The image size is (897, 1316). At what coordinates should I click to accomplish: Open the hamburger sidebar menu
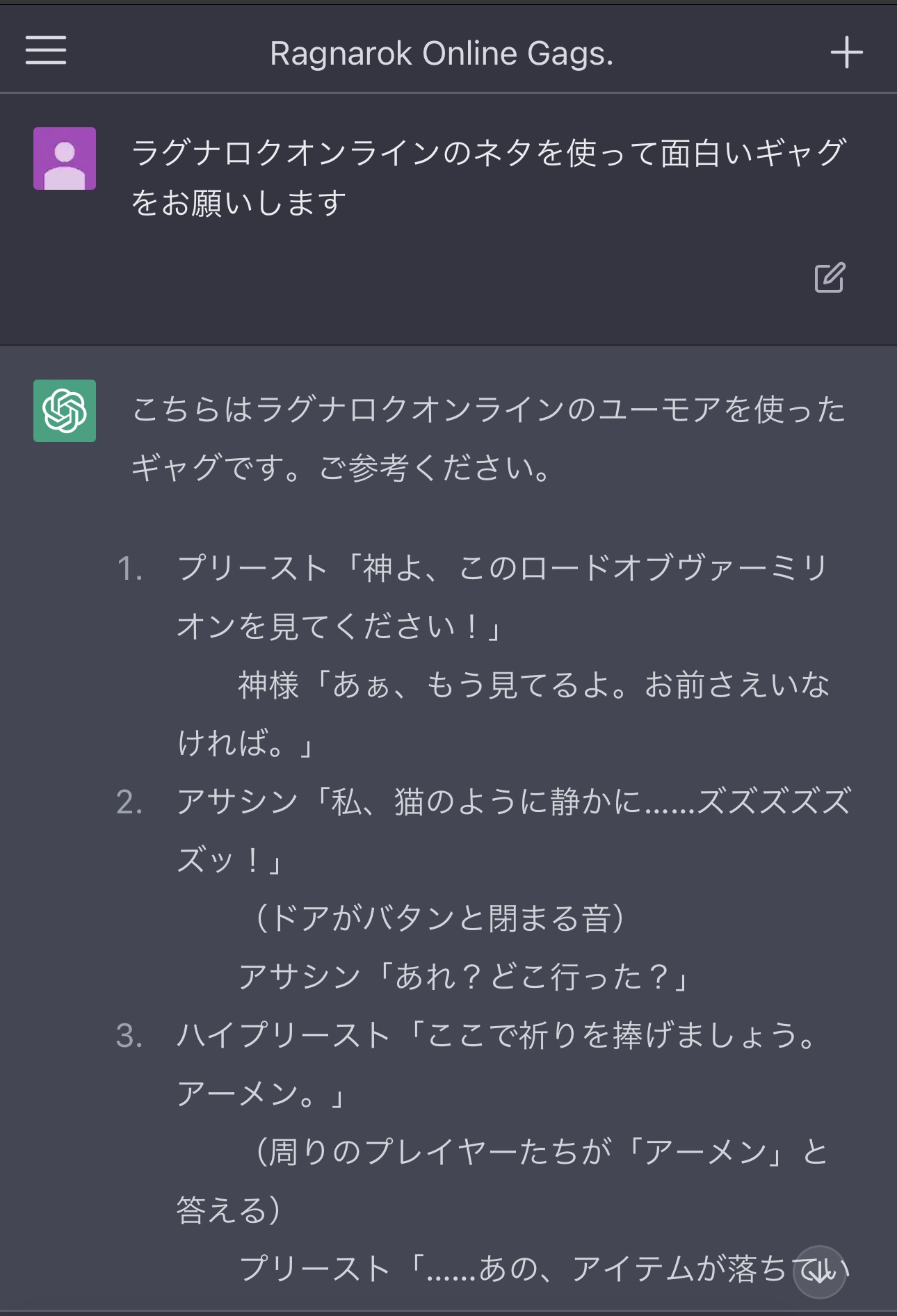pos(46,51)
